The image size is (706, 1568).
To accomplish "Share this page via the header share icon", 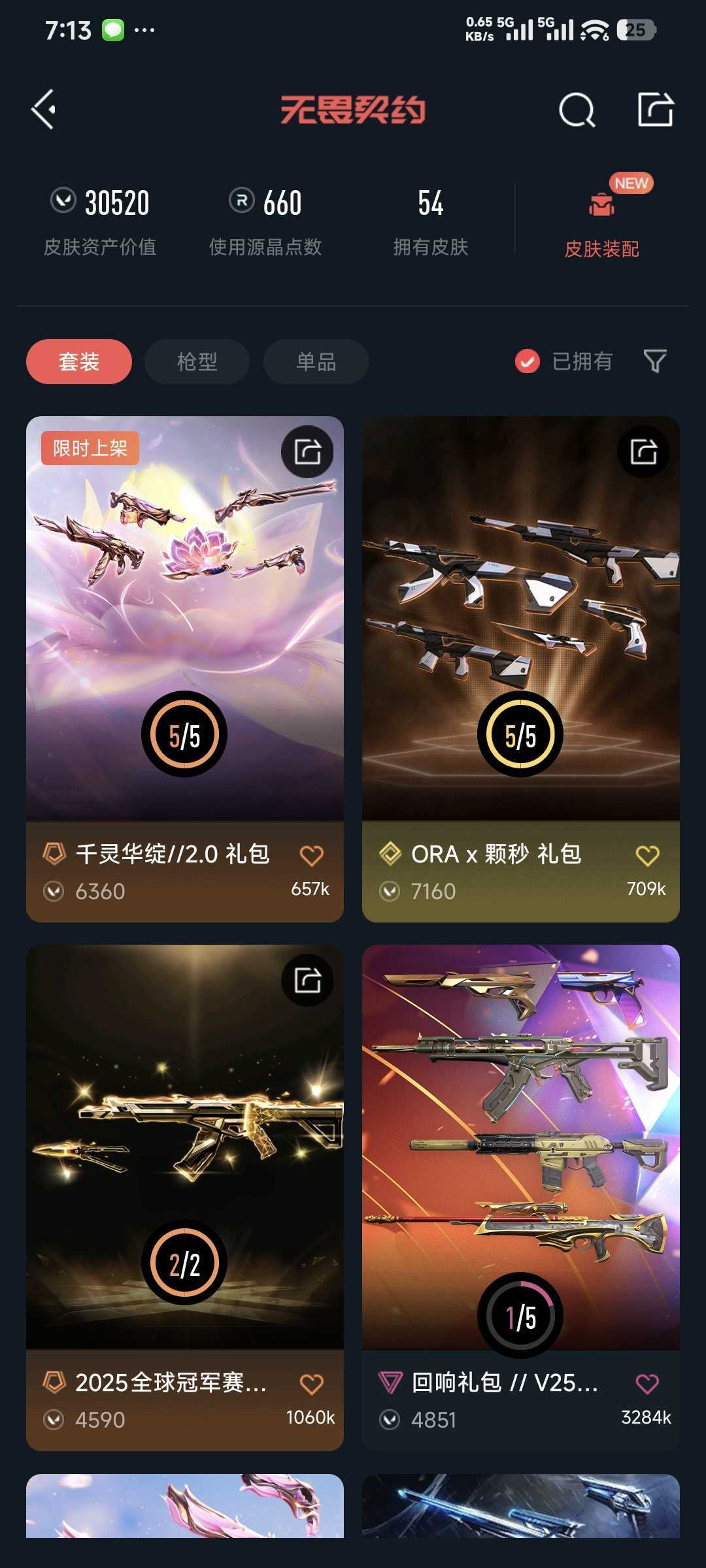I will pos(655,109).
